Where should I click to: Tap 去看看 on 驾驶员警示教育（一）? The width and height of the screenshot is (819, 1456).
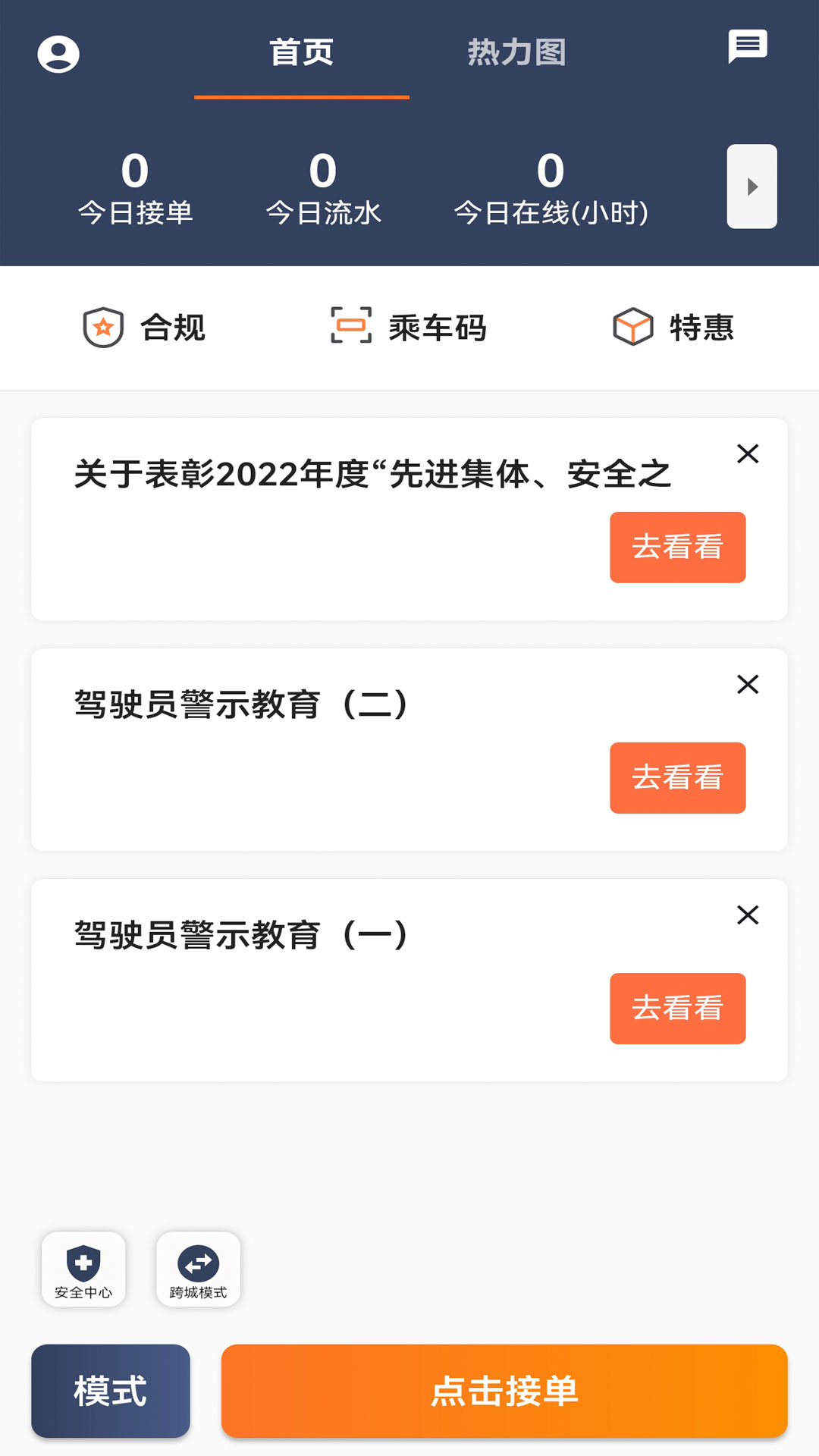click(677, 1009)
